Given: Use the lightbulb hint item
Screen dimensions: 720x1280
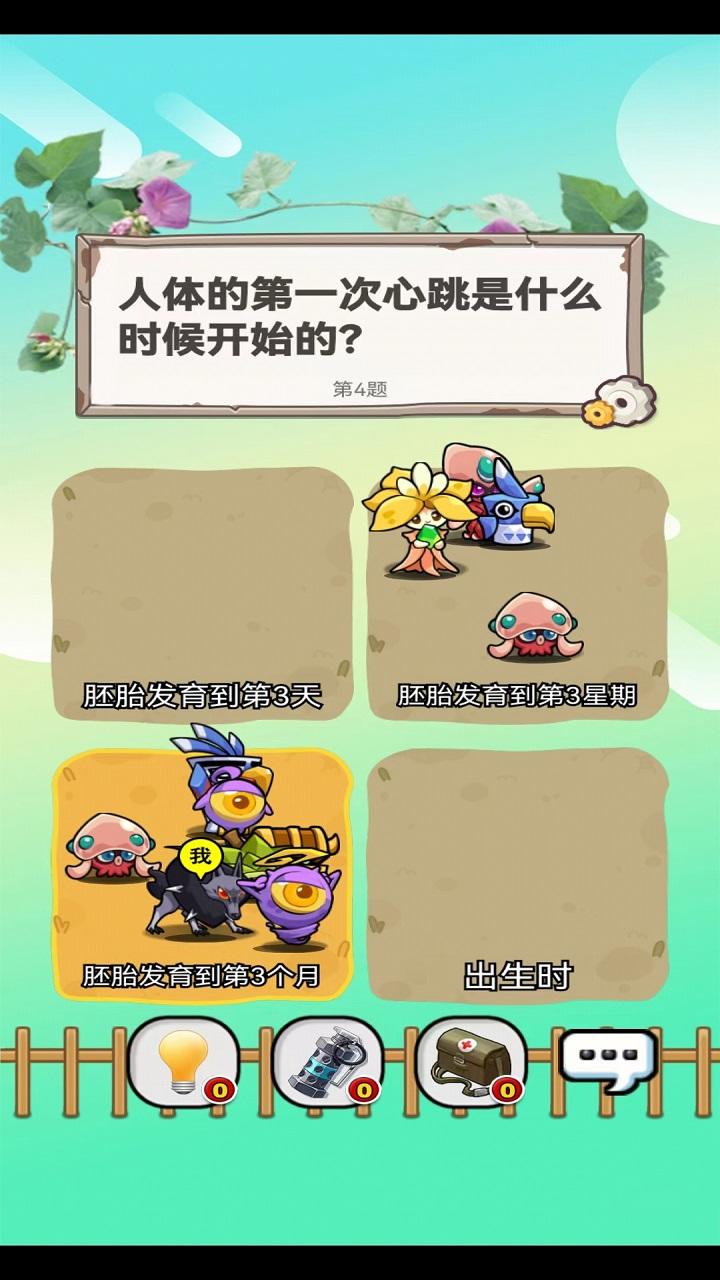Looking at the screenshot, I should 185,1062.
